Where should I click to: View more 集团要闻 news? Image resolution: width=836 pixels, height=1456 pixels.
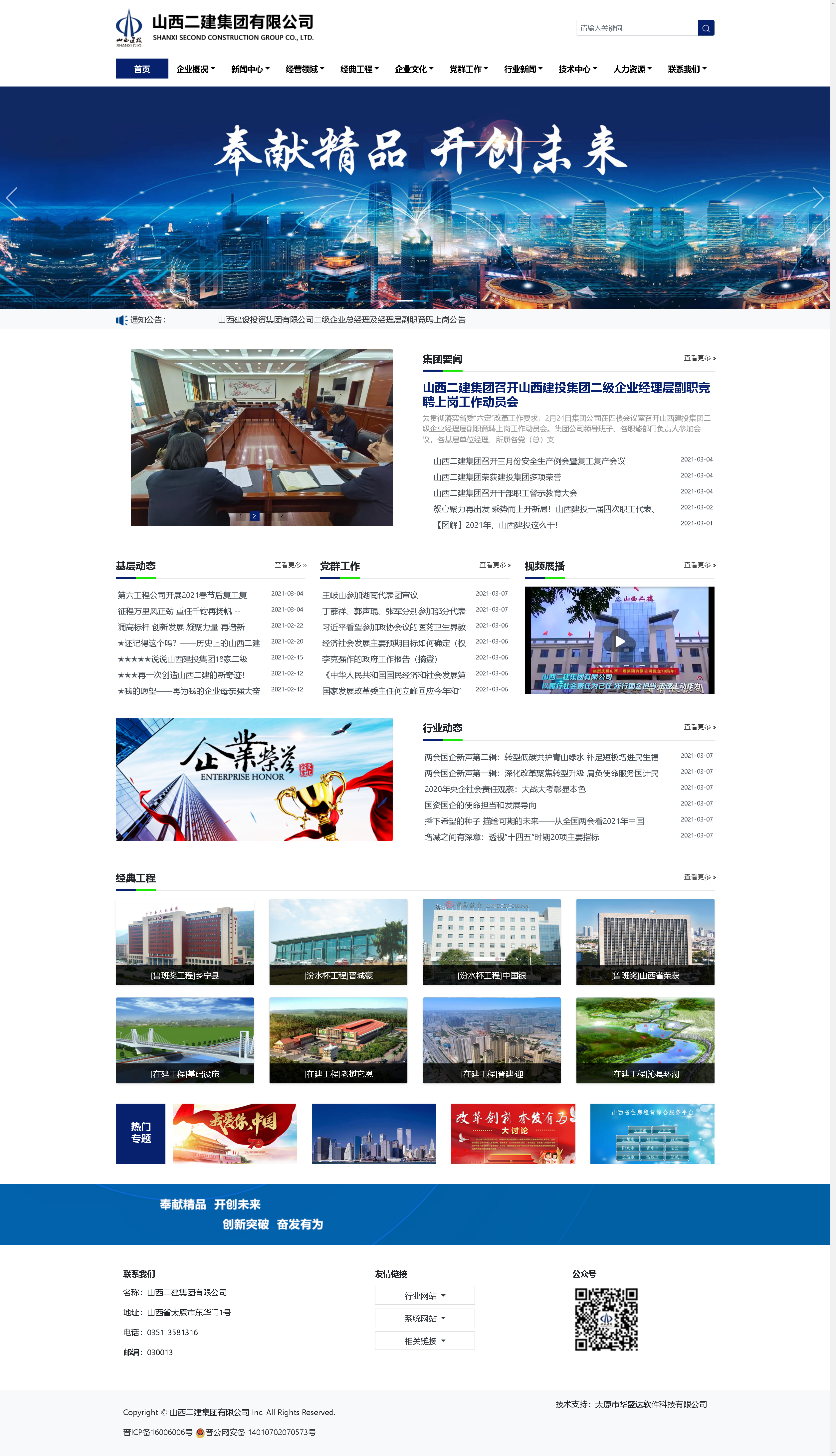coord(699,358)
